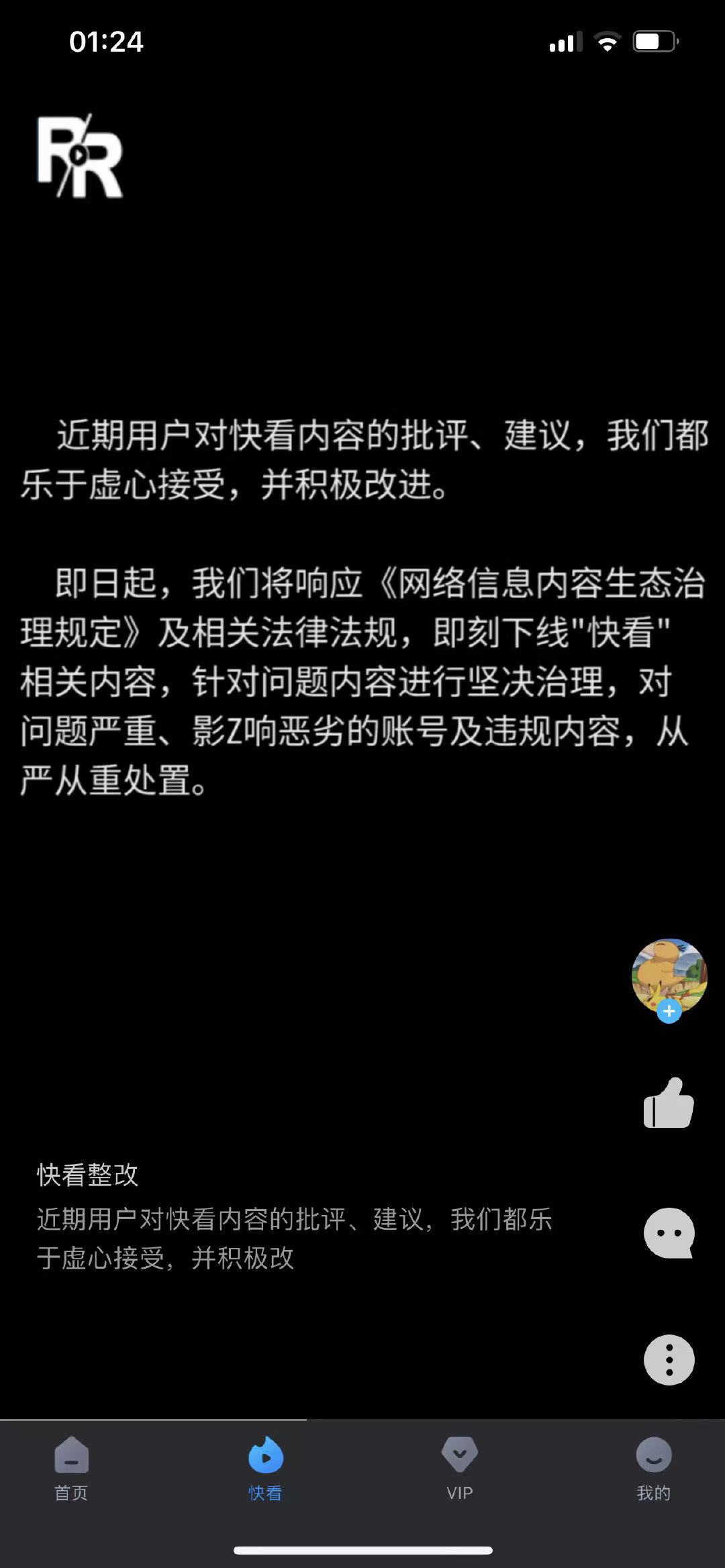Viewport: 725px width, 1568px height.
Task: Open the comments bubble
Action: [669, 1233]
